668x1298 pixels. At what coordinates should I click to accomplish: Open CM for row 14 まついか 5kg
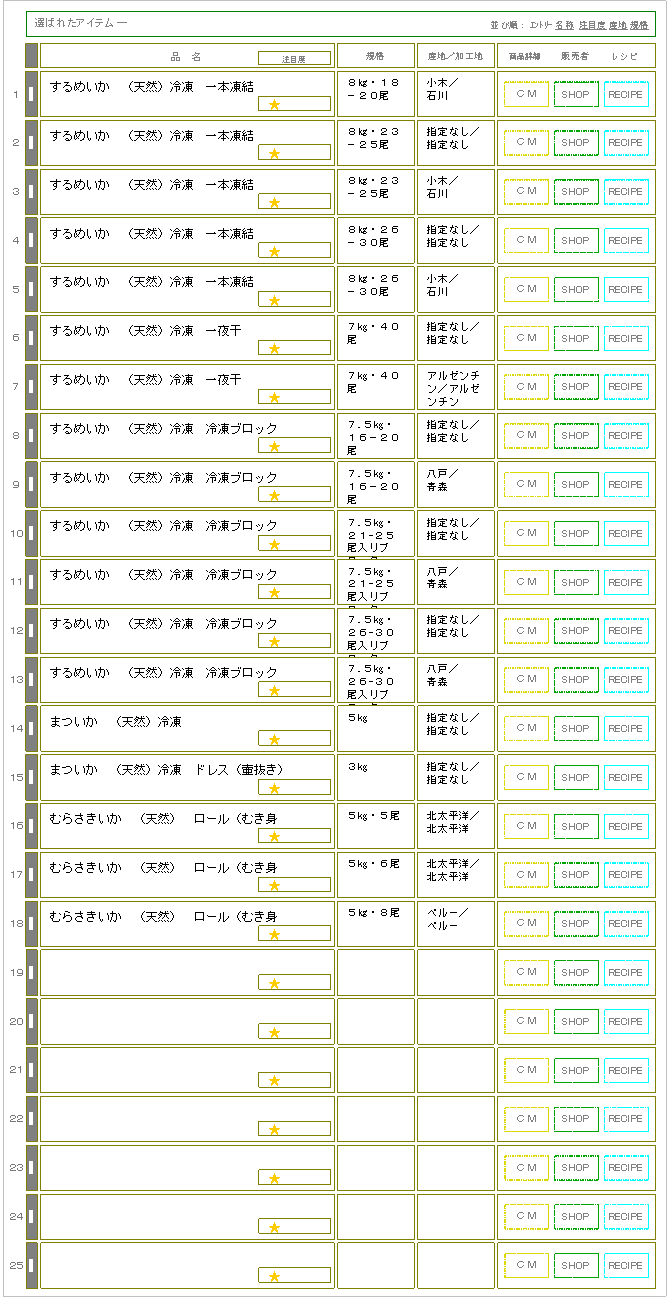(526, 729)
